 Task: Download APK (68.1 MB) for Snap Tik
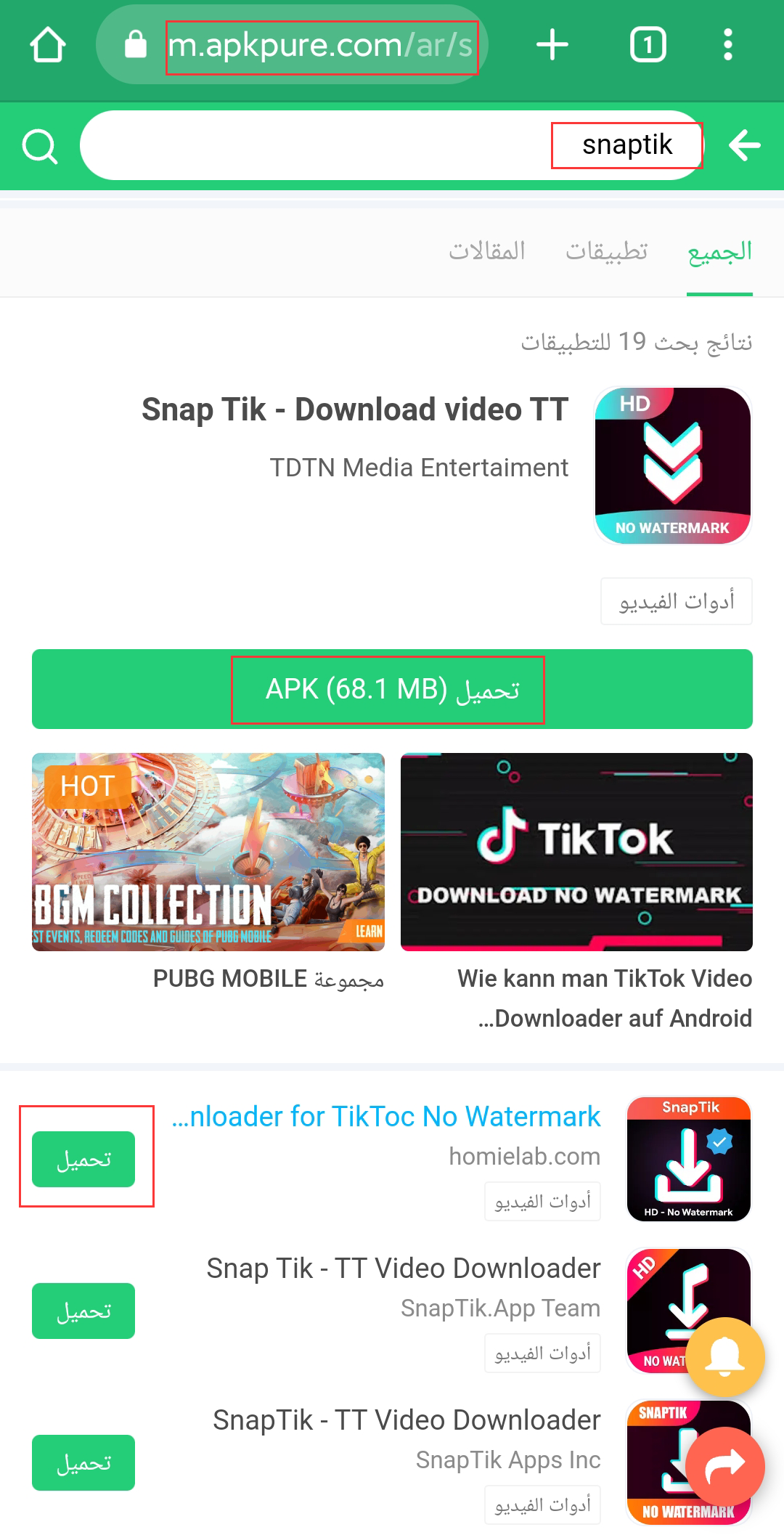tap(388, 689)
